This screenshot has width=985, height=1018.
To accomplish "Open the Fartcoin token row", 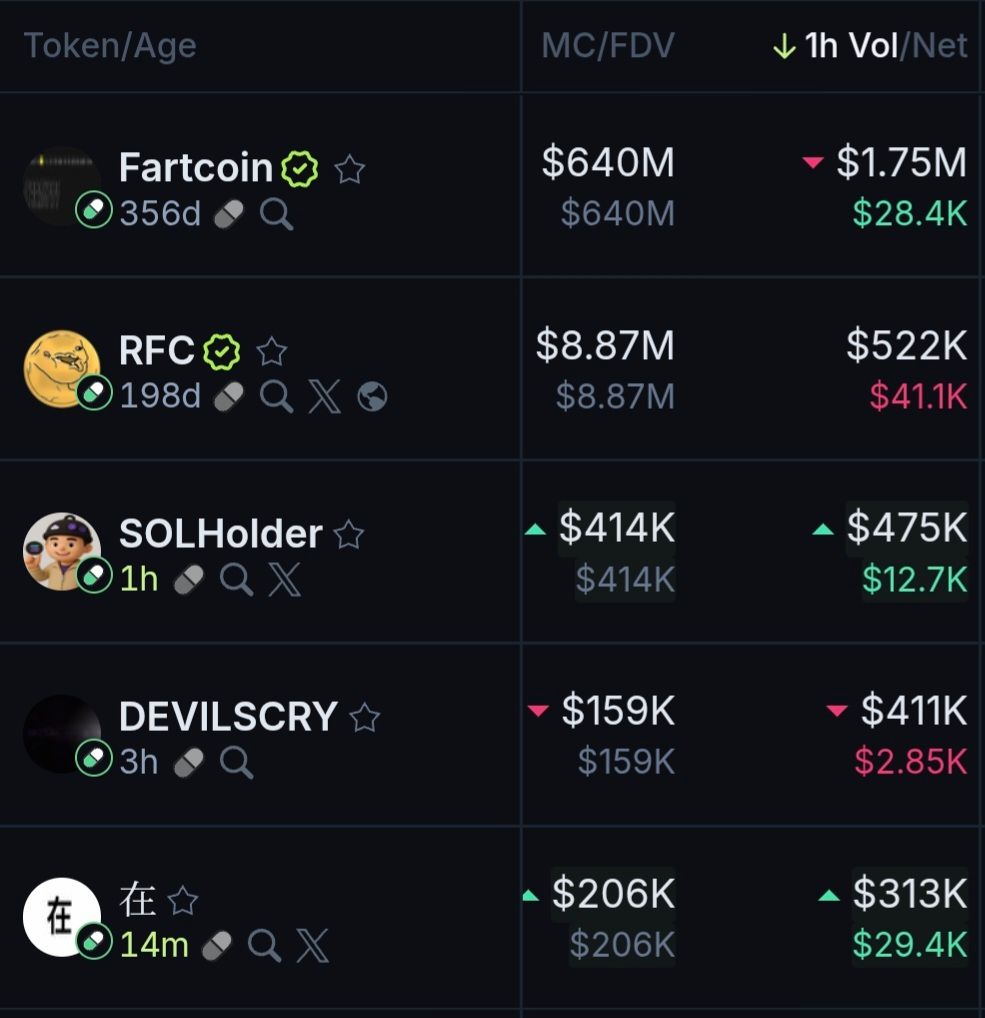I will [196, 168].
